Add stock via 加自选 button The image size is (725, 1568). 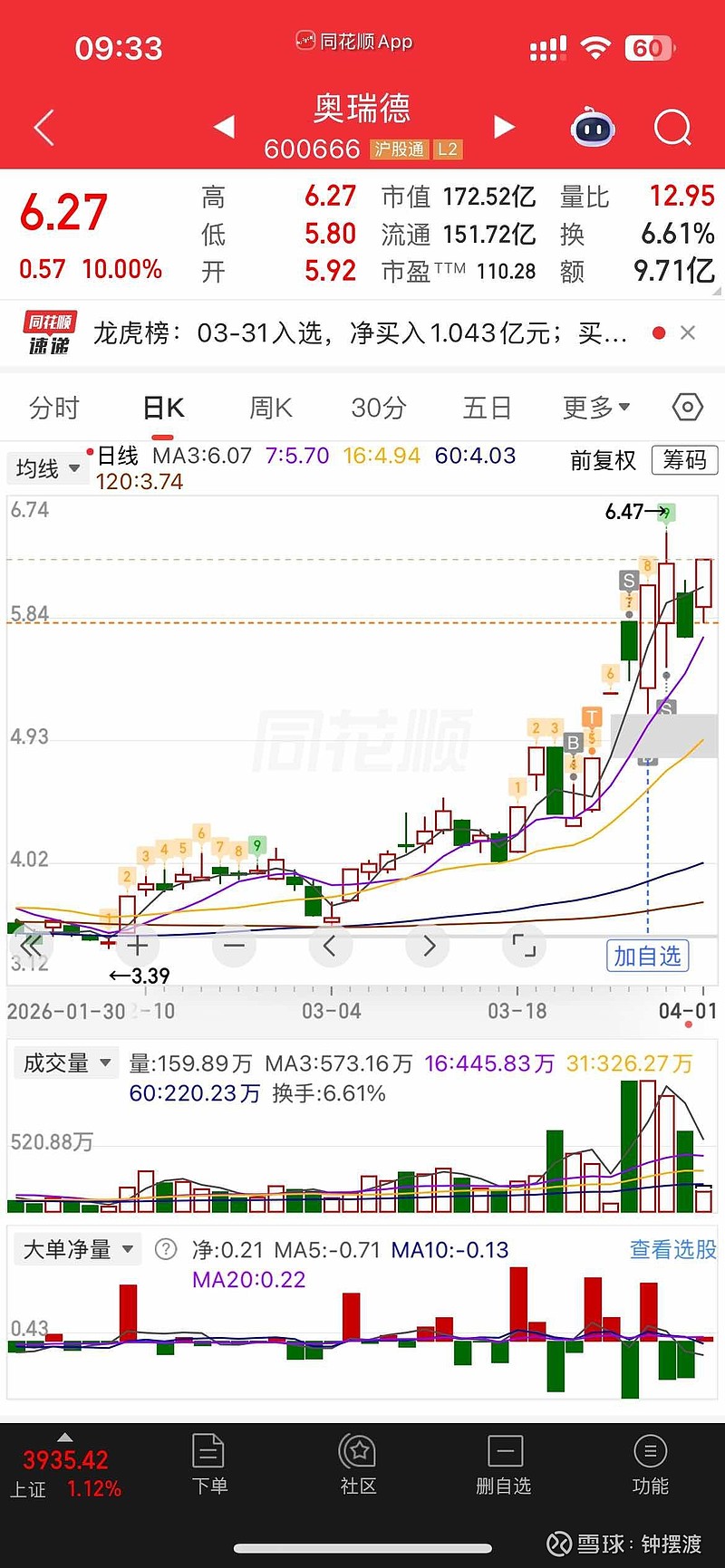tap(647, 957)
